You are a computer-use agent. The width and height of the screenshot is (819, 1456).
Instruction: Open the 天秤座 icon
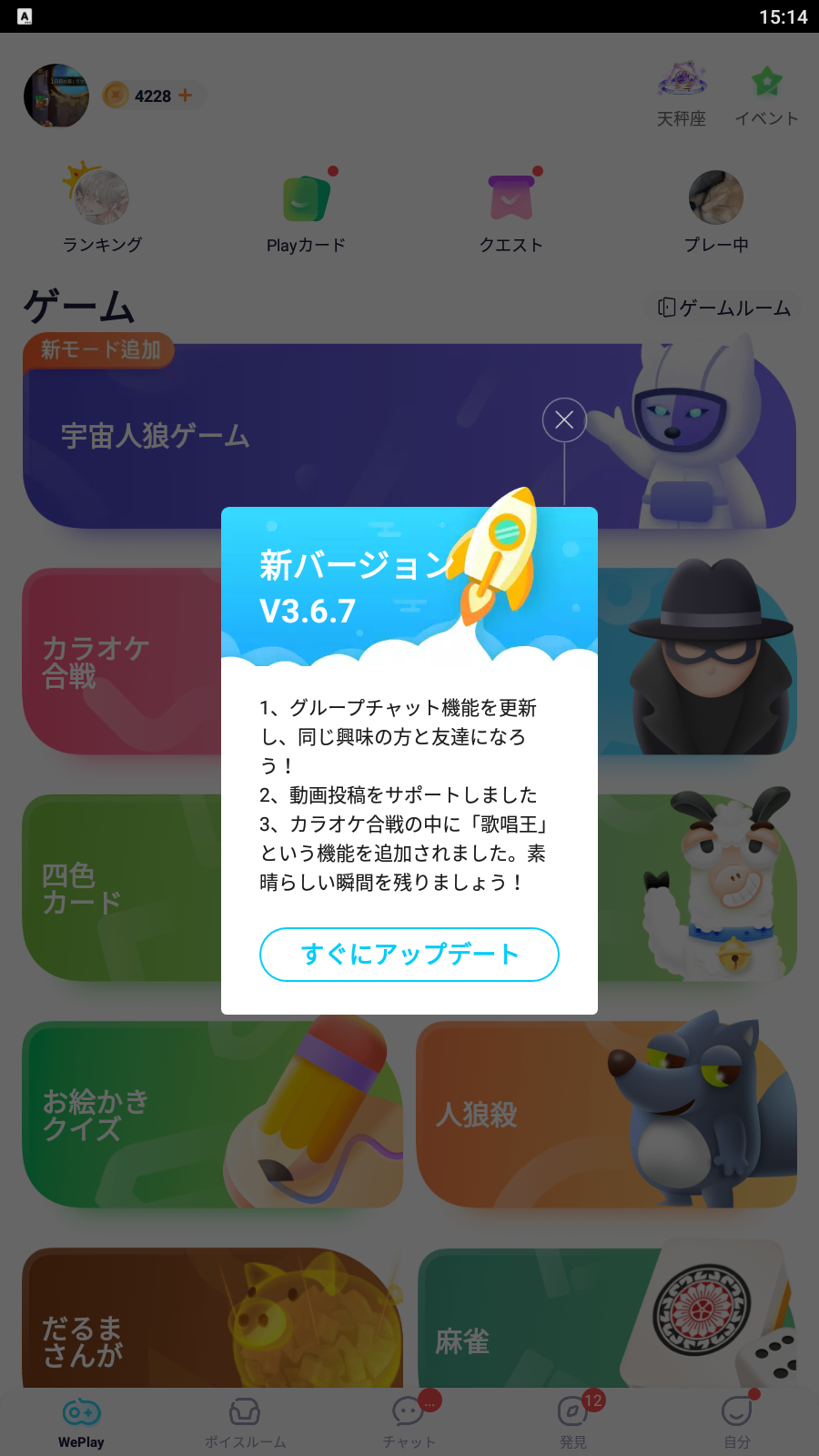click(682, 96)
